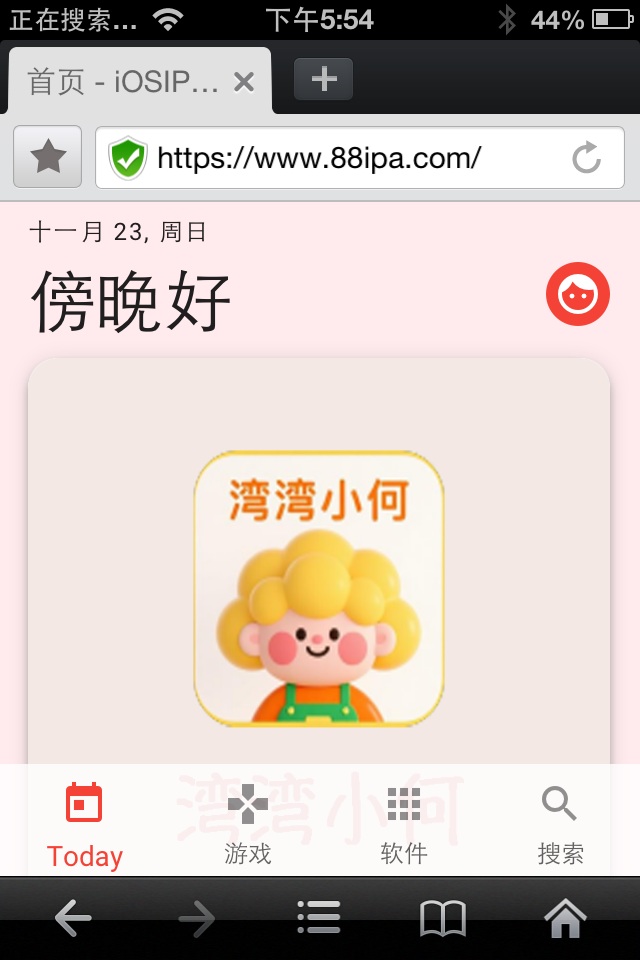Go back to the previous page
The width and height of the screenshot is (640, 960).
pos(73,918)
